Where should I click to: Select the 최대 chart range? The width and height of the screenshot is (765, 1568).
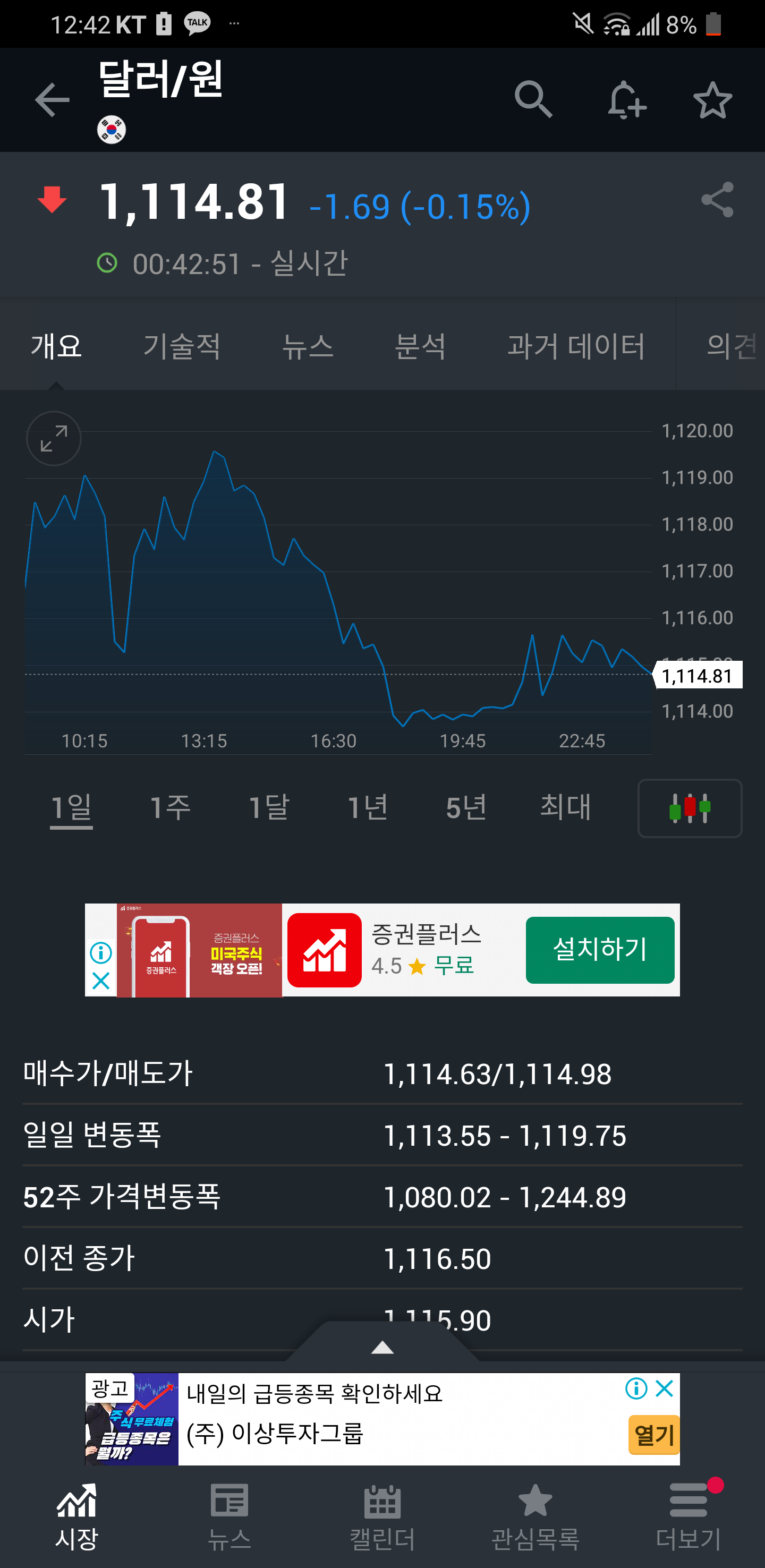coord(565,808)
